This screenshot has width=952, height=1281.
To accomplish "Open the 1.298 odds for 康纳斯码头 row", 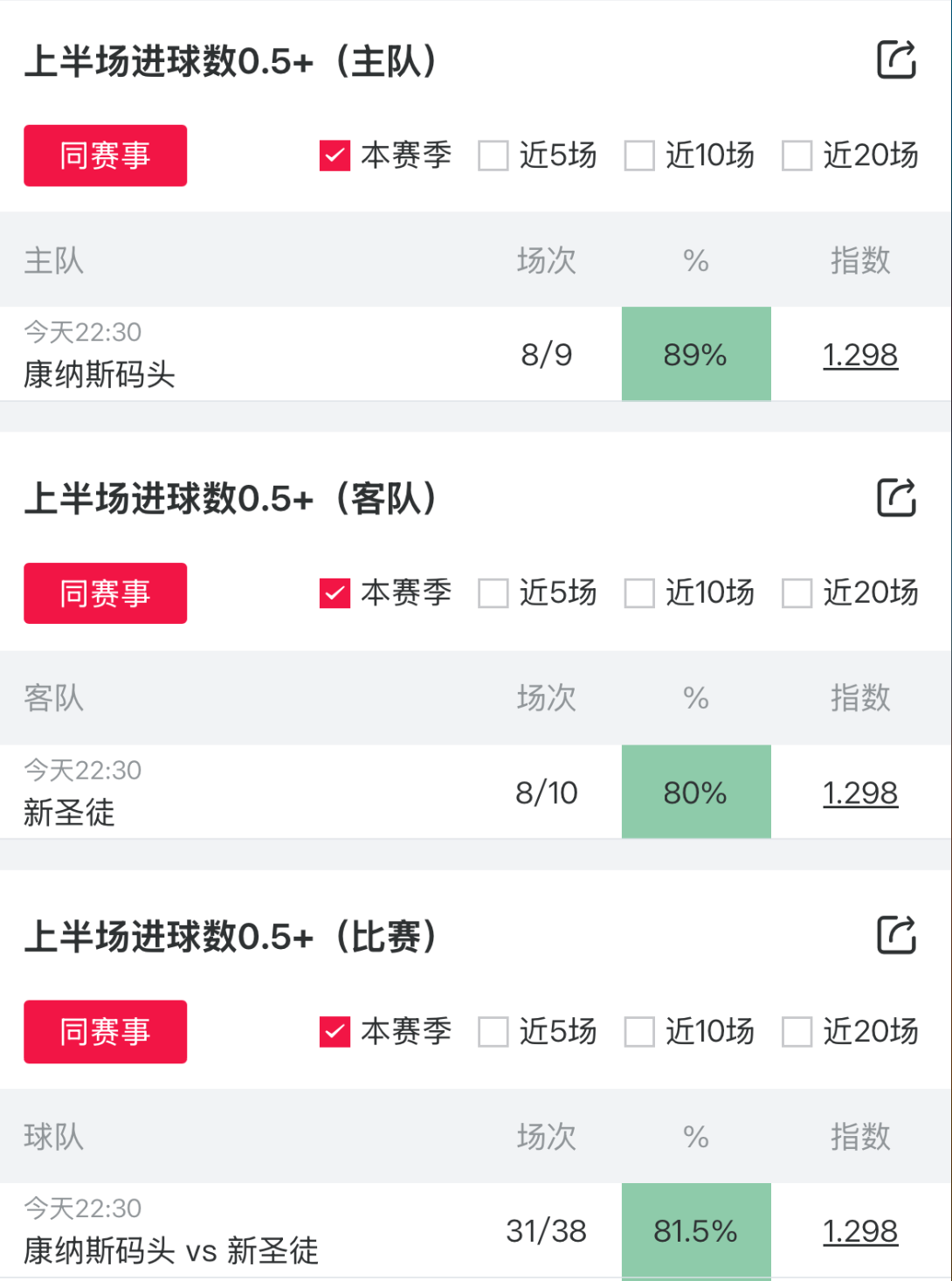I will tap(860, 355).
